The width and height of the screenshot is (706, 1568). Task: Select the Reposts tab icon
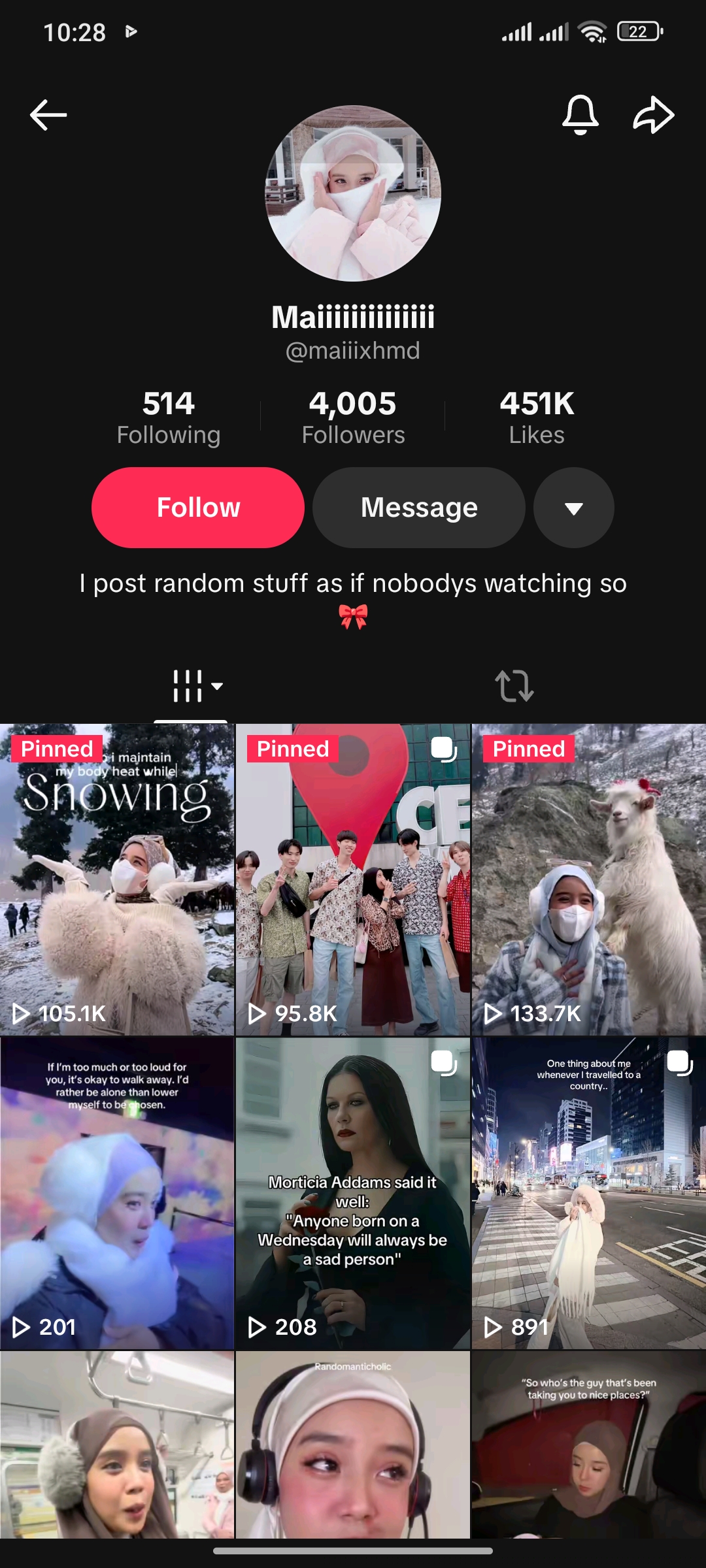[516, 687]
